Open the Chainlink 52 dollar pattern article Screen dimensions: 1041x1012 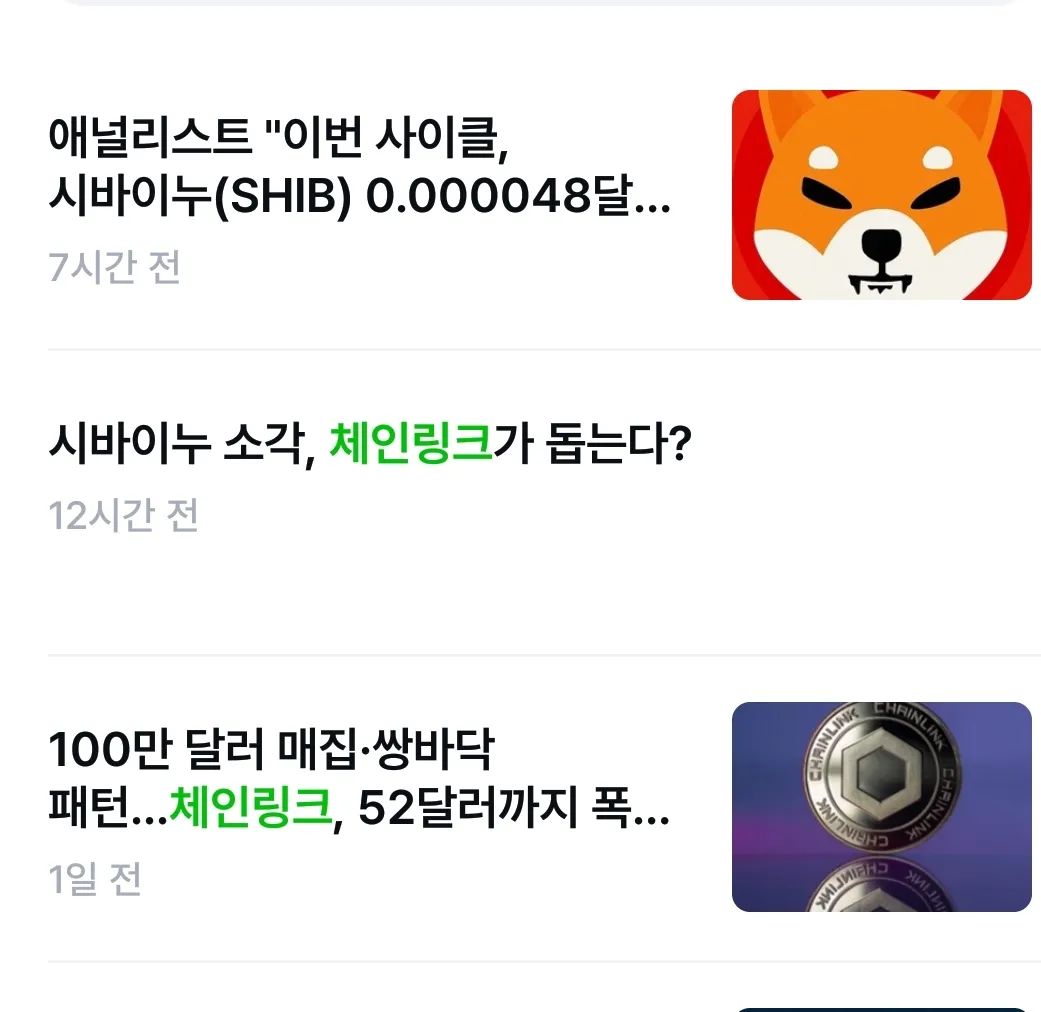360,779
